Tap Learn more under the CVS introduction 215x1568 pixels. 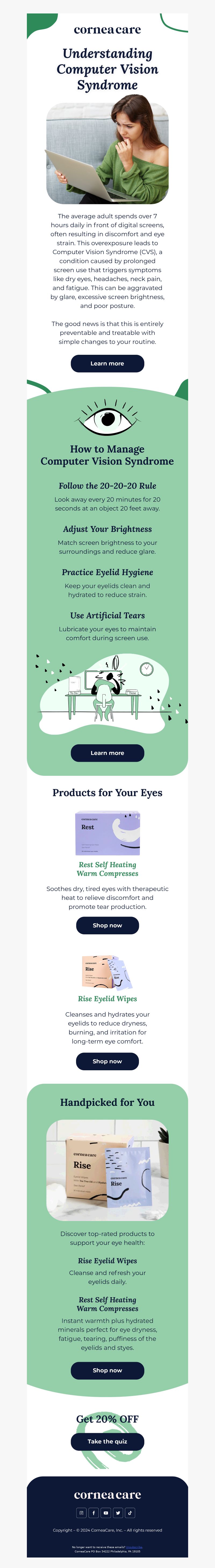click(107, 363)
